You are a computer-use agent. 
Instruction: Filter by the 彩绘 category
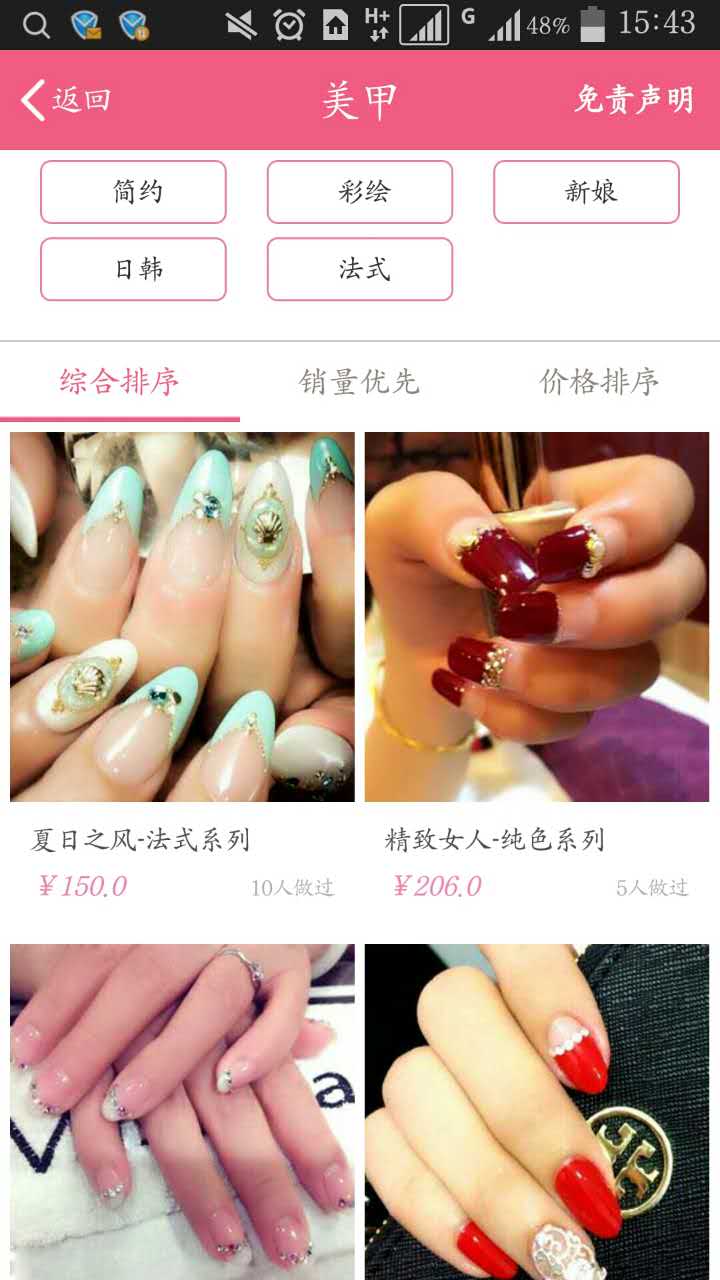[360, 192]
